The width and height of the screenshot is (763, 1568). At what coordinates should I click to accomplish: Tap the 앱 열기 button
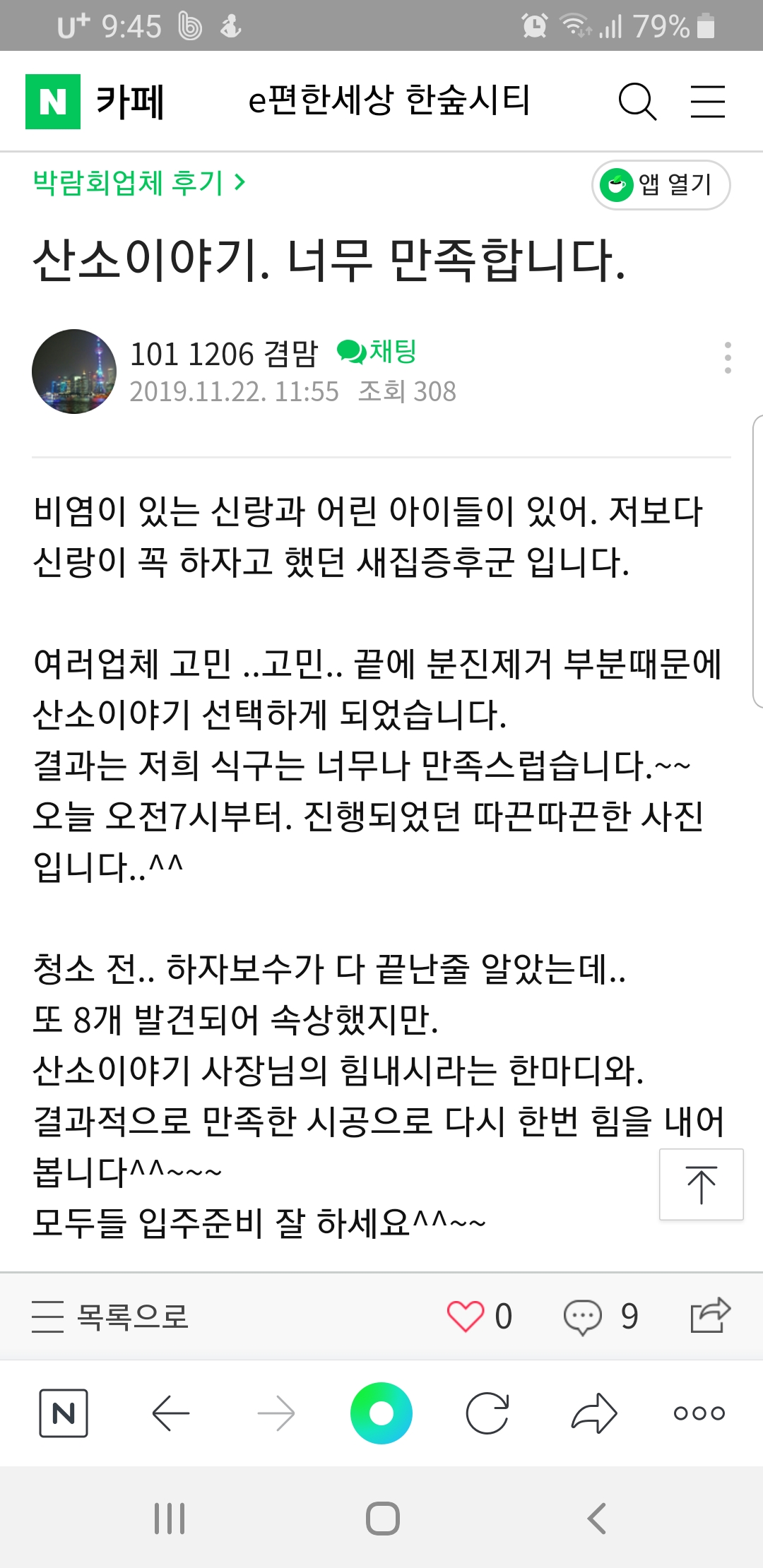661,185
